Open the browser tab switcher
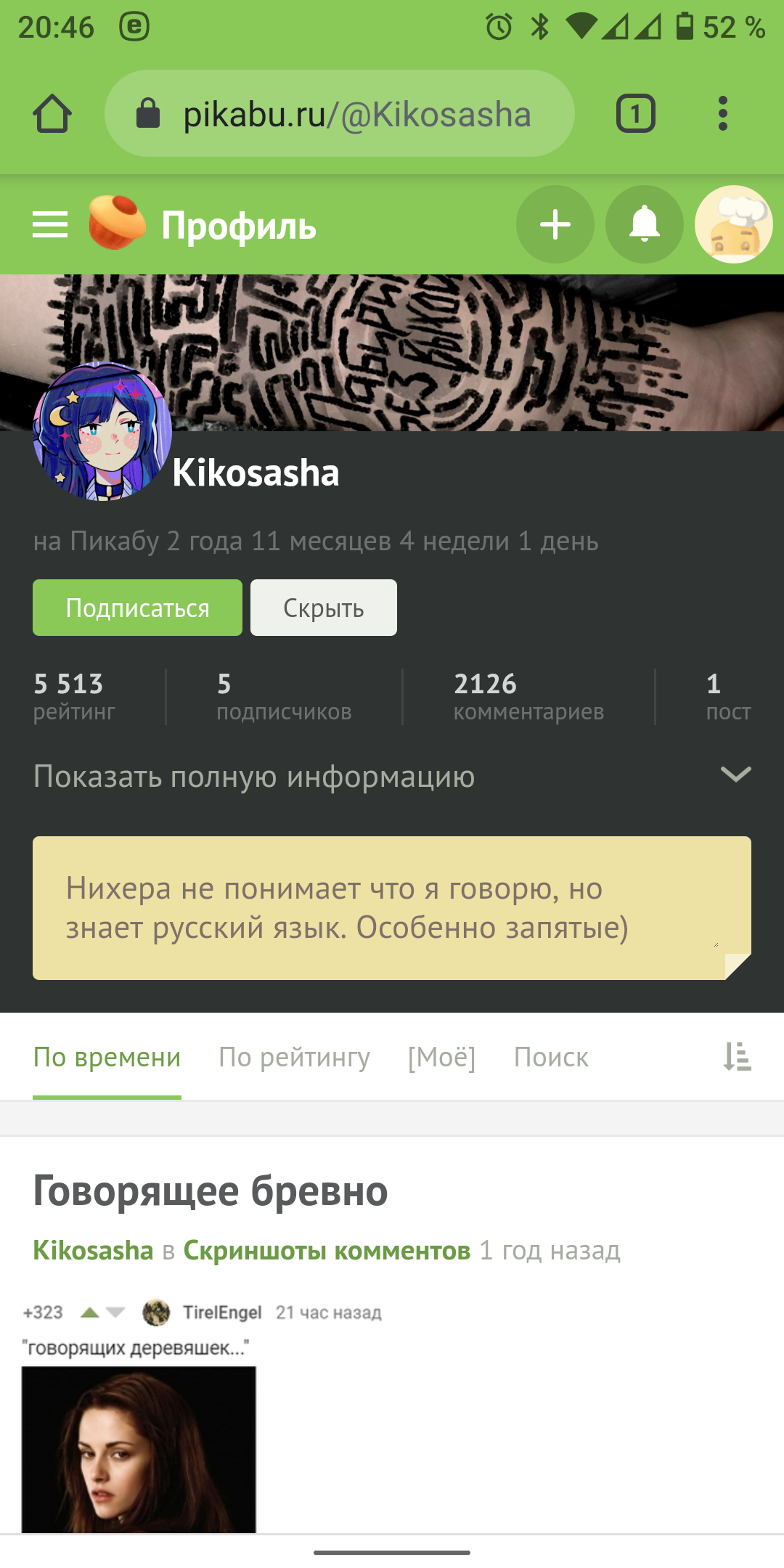 [635, 114]
